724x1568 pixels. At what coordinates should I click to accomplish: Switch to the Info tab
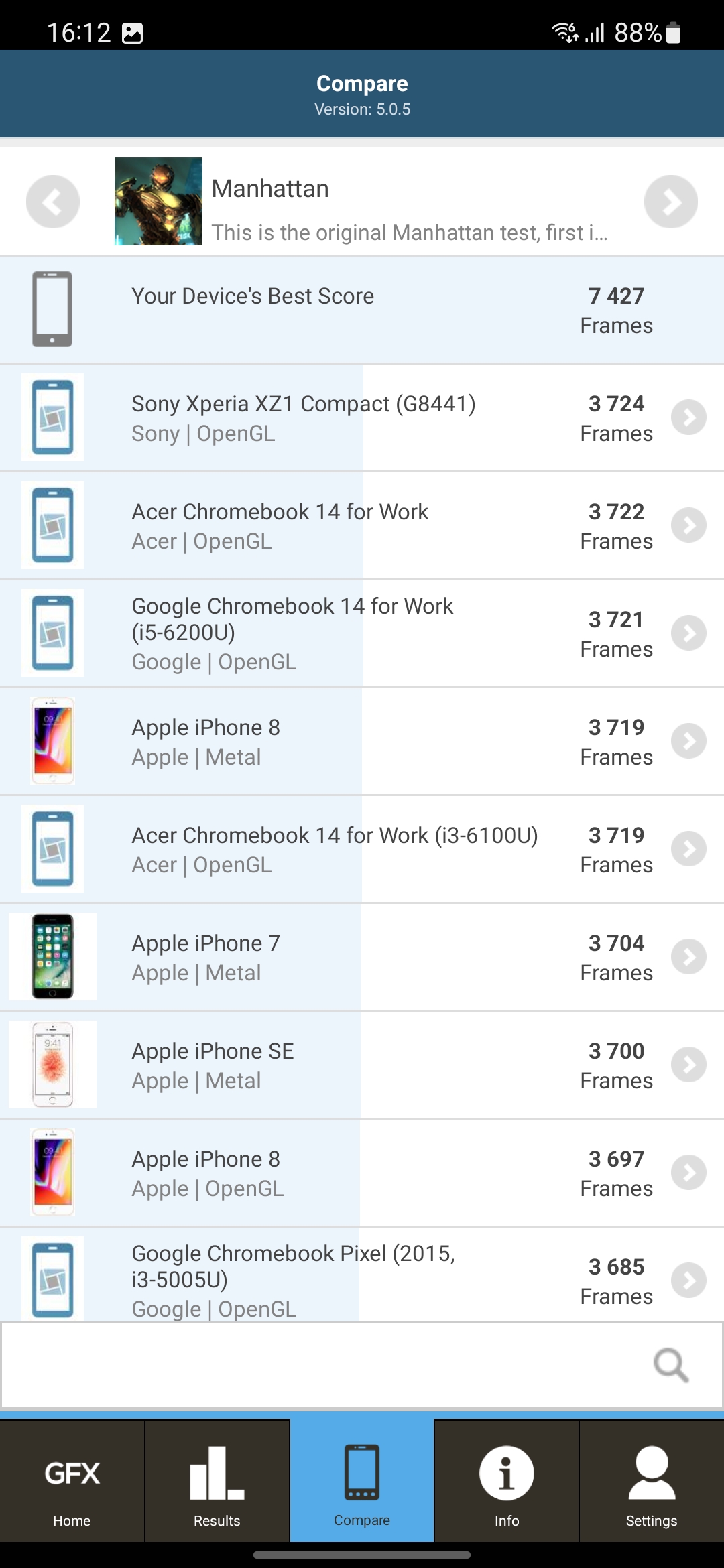pos(507,1484)
